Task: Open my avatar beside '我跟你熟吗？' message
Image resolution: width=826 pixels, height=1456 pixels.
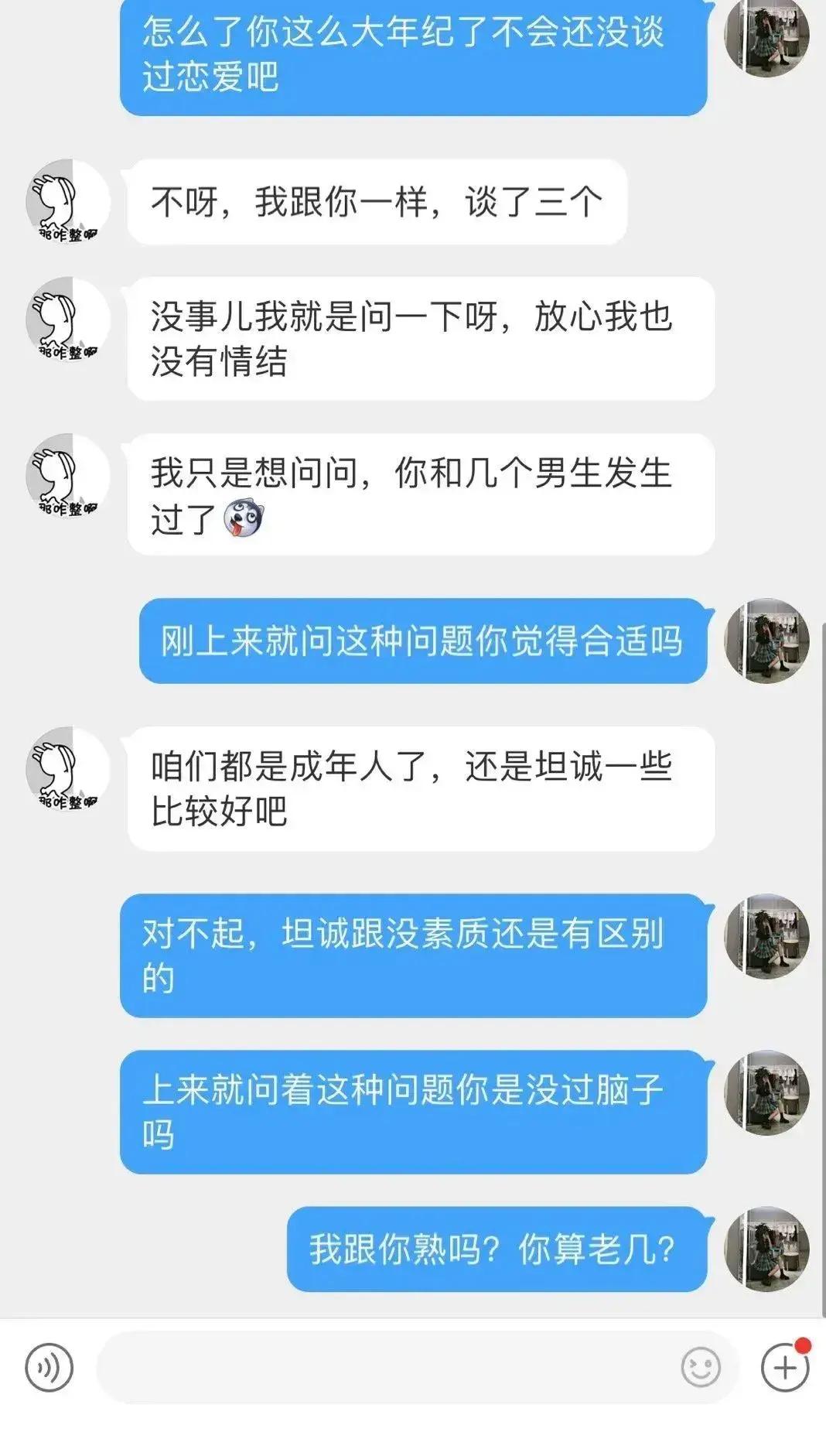Action: click(766, 1248)
